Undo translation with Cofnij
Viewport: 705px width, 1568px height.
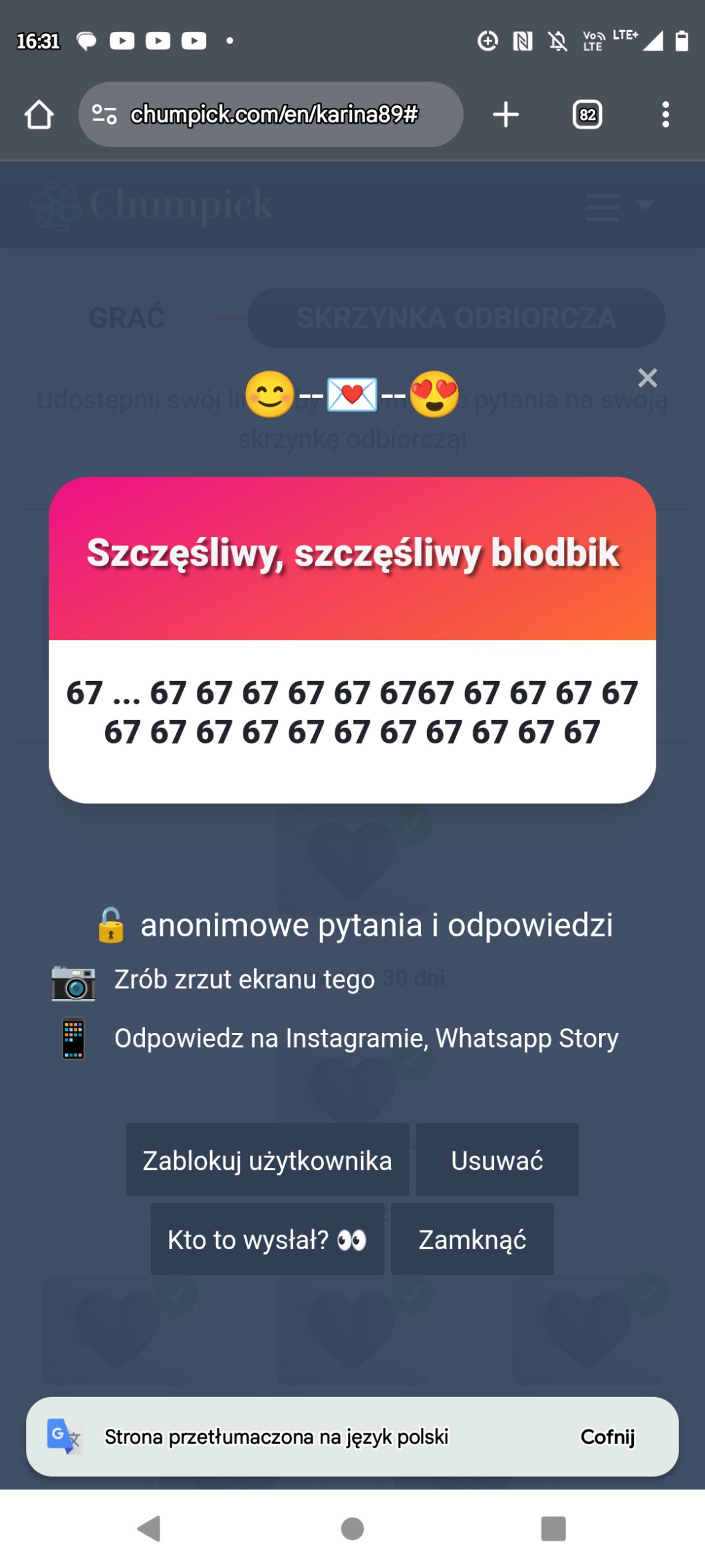[x=607, y=1437]
